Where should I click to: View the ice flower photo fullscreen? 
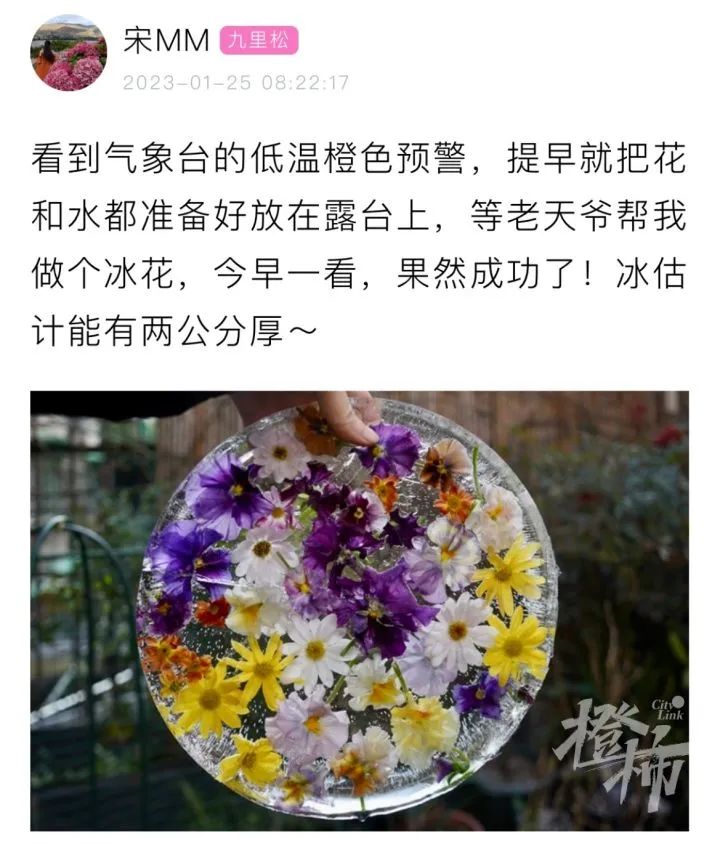(359, 610)
